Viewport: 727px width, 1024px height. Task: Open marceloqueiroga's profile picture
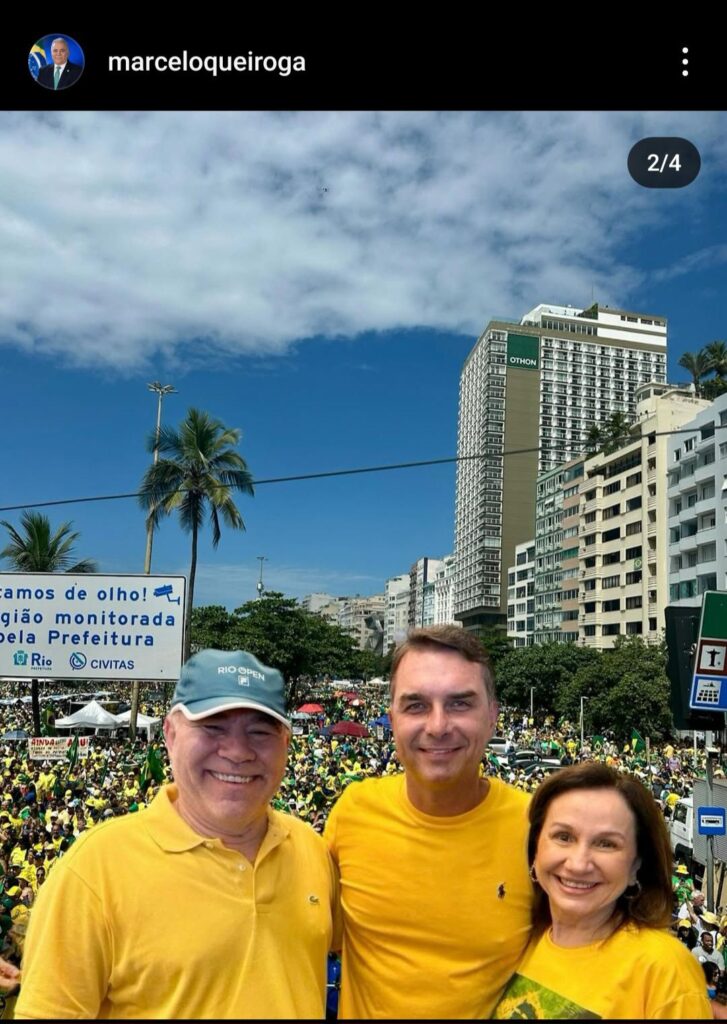tap(56, 62)
